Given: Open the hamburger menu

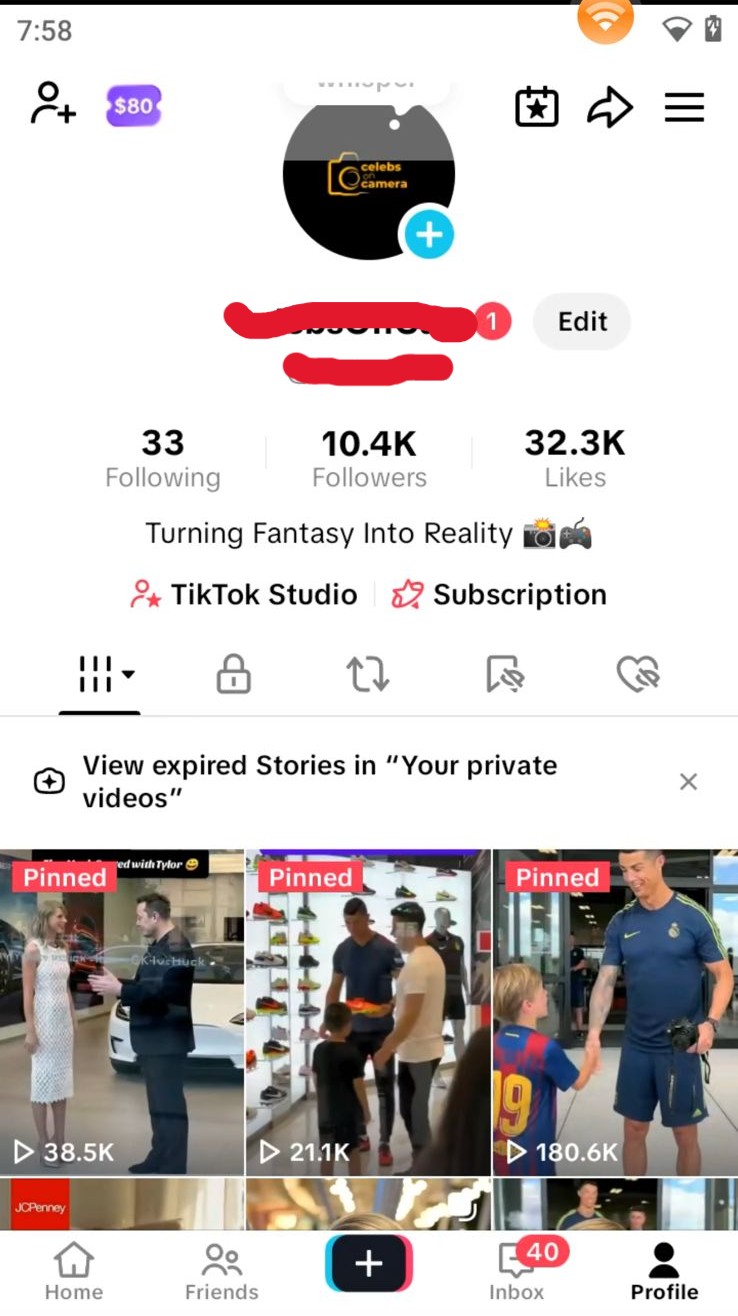Looking at the screenshot, I should coord(684,107).
